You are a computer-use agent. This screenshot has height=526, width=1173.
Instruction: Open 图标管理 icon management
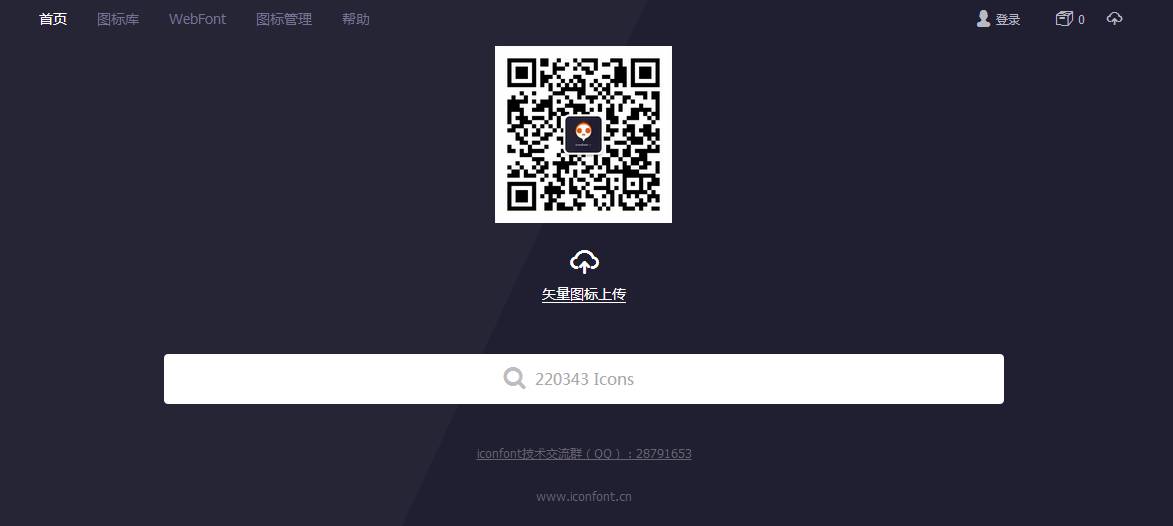click(x=284, y=19)
